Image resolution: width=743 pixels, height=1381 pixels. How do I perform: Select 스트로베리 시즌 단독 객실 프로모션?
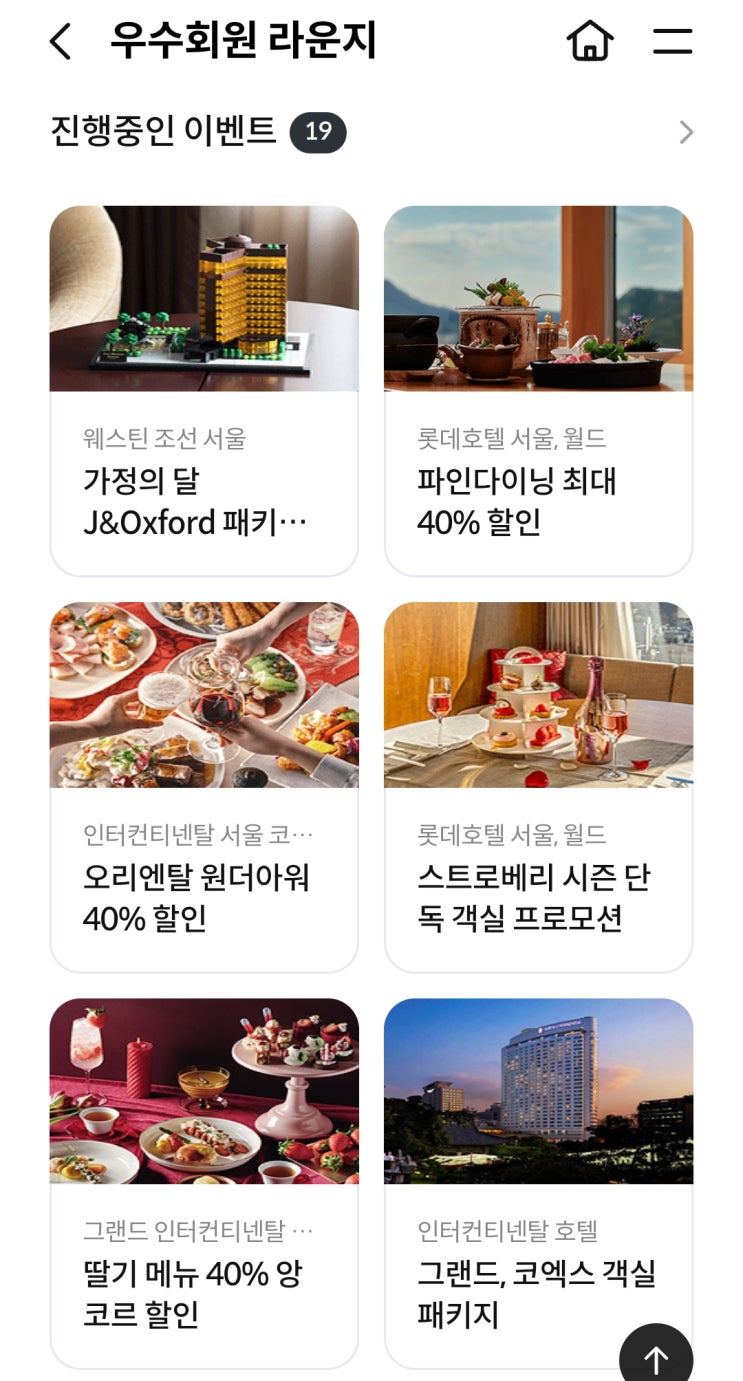point(538,786)
